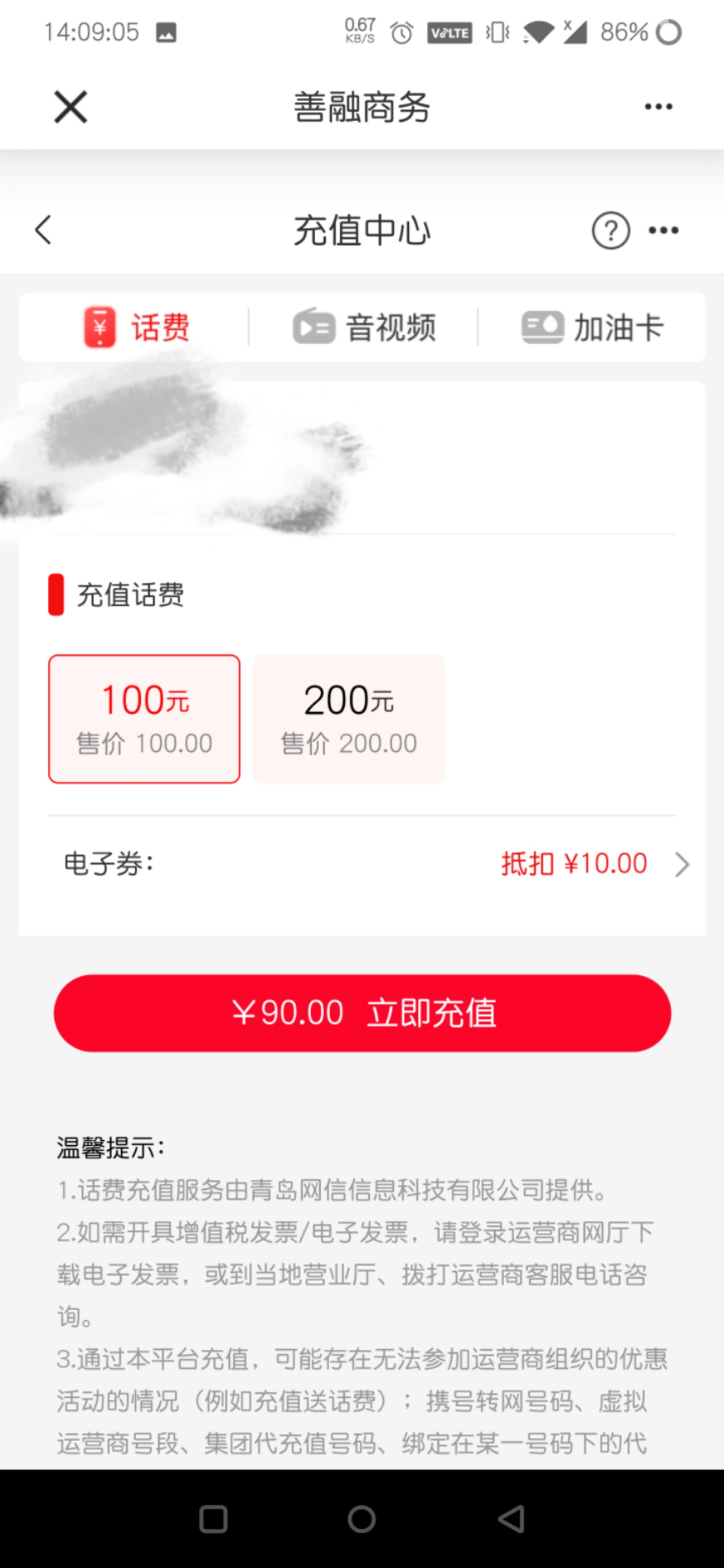The height and width of the screenshot is (1568, 724).
Task: Tap the system back triangle button
Action: pos(511,1519)
